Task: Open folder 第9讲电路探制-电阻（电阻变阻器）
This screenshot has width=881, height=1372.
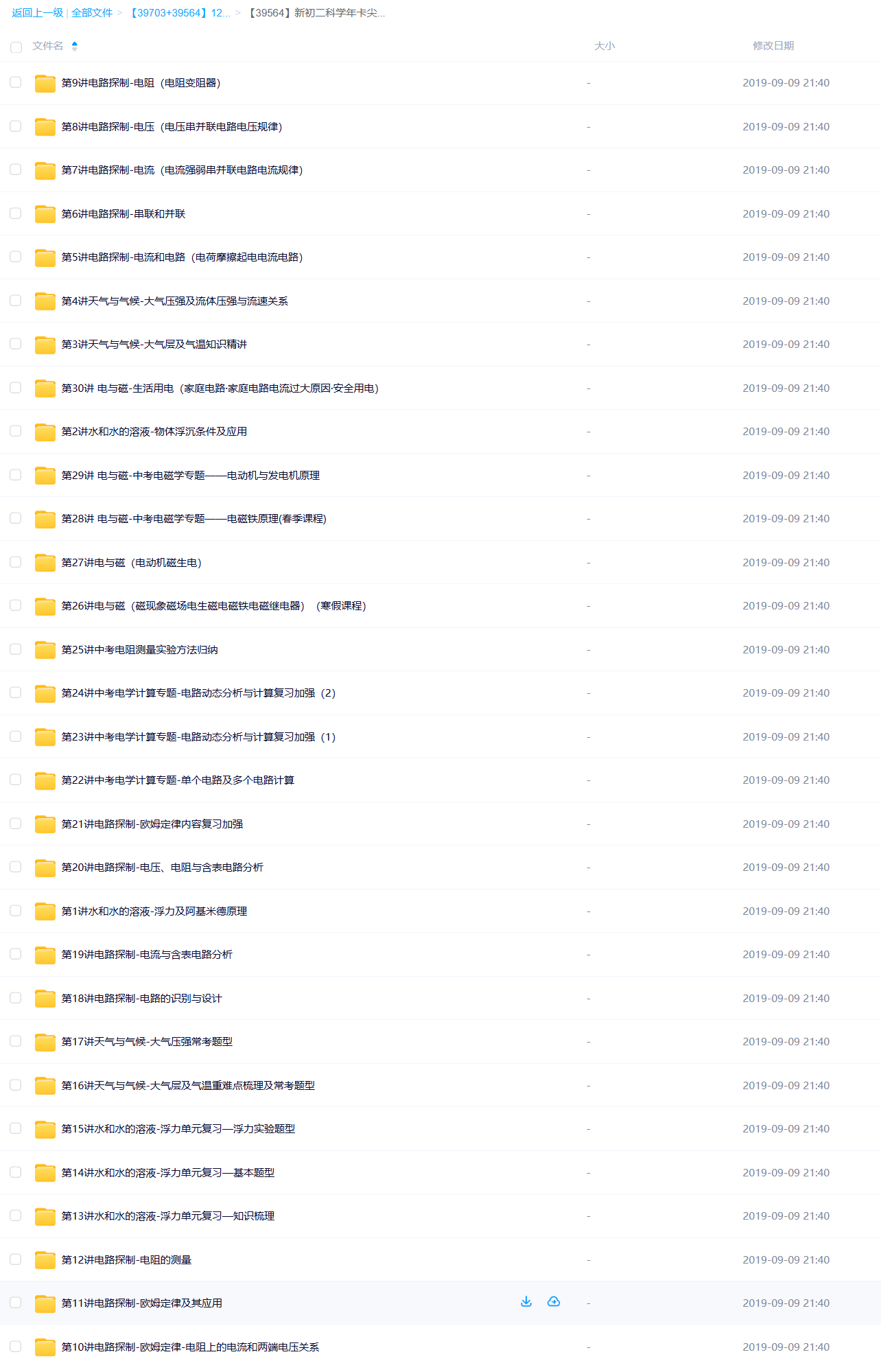Action: 141,83
